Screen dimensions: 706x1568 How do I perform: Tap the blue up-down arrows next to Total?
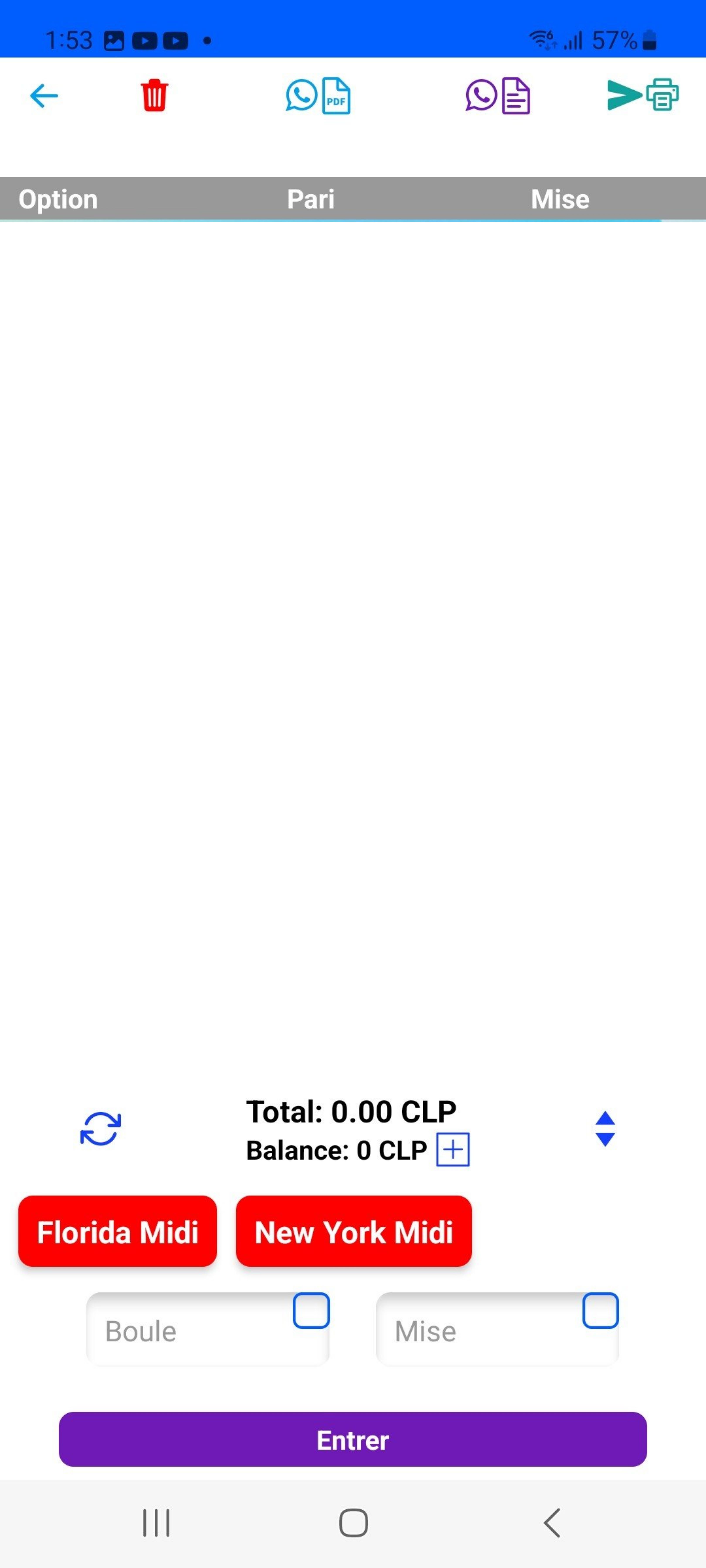605,1129
